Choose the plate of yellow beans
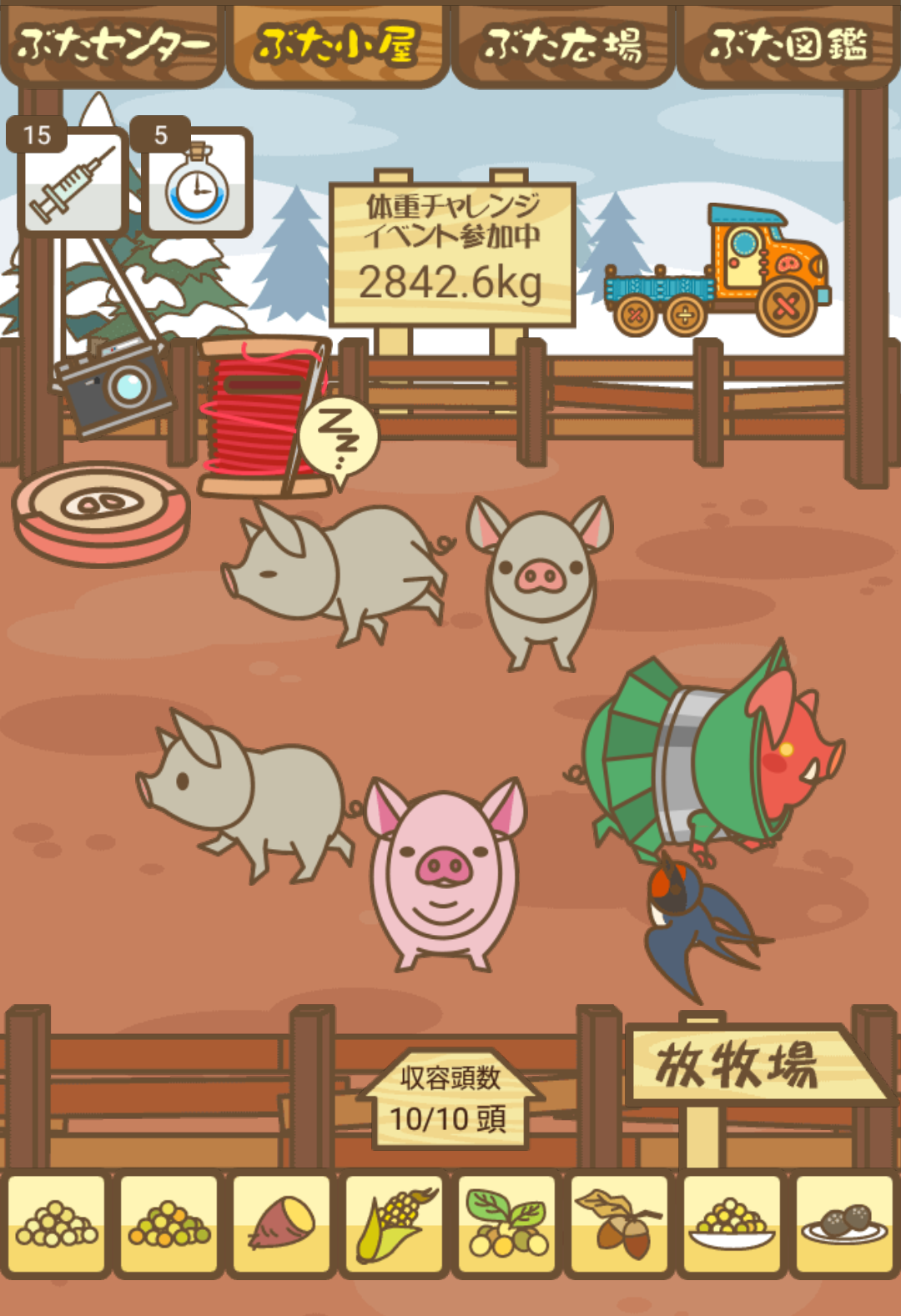This screenshot has height=1316, width=901. point(732,1224)
